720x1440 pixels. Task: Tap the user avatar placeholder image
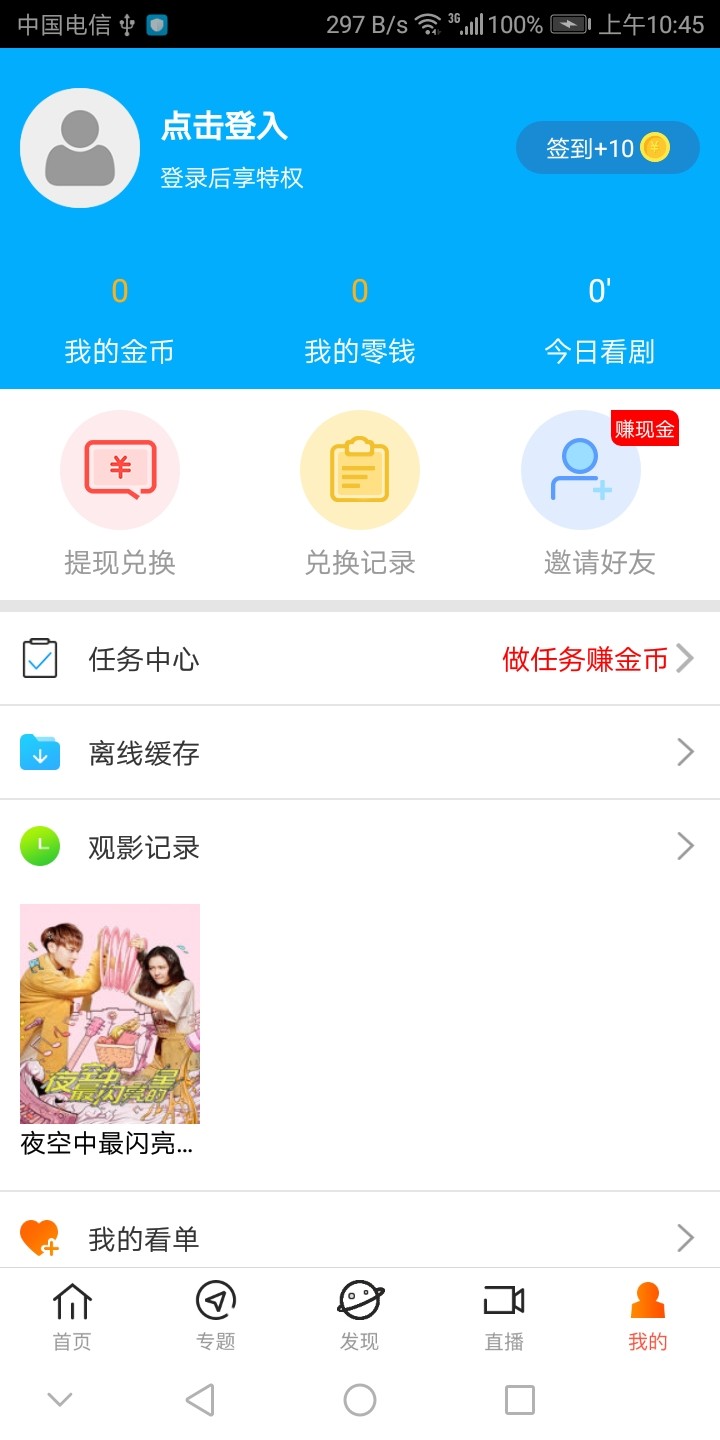(80, 147)
